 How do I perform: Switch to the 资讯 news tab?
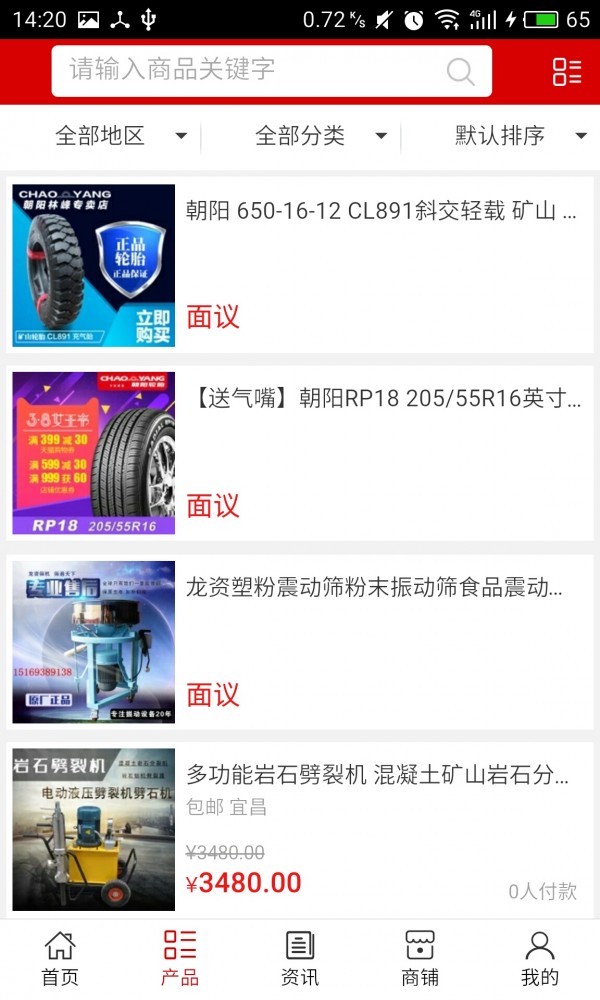(300, 959)
